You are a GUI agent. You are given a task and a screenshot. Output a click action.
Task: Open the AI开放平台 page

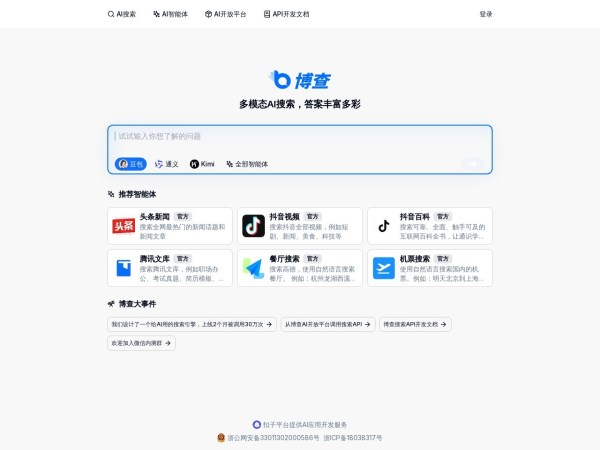coord(225,14)
